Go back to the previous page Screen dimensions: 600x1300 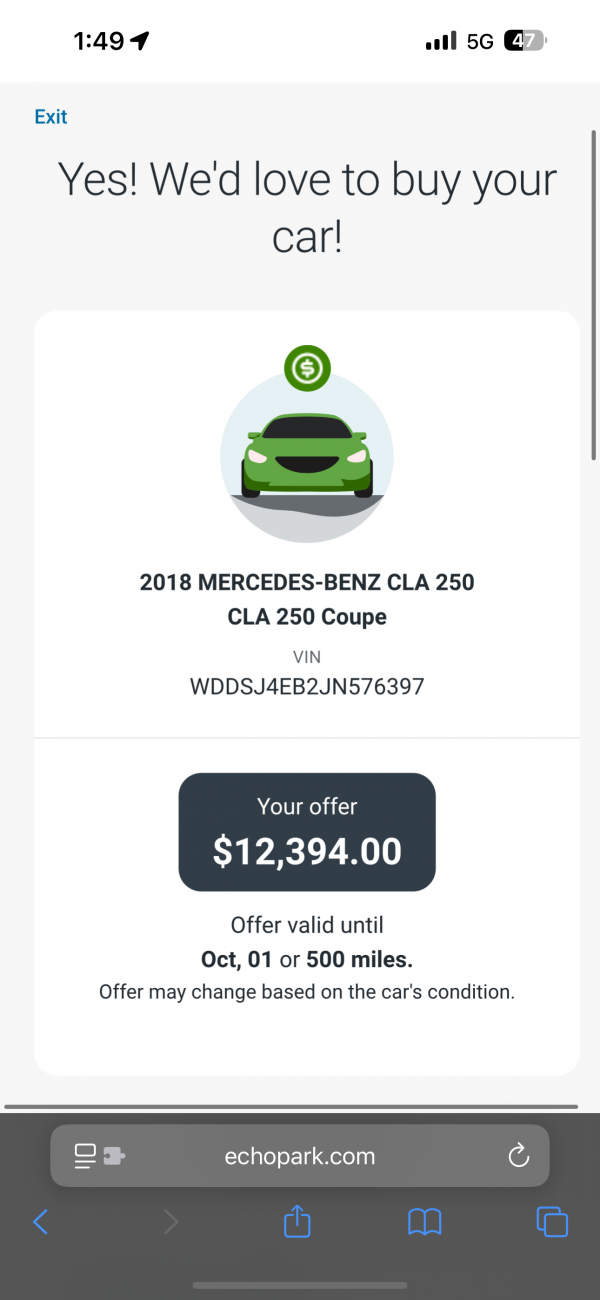[x=41, y=1221]
